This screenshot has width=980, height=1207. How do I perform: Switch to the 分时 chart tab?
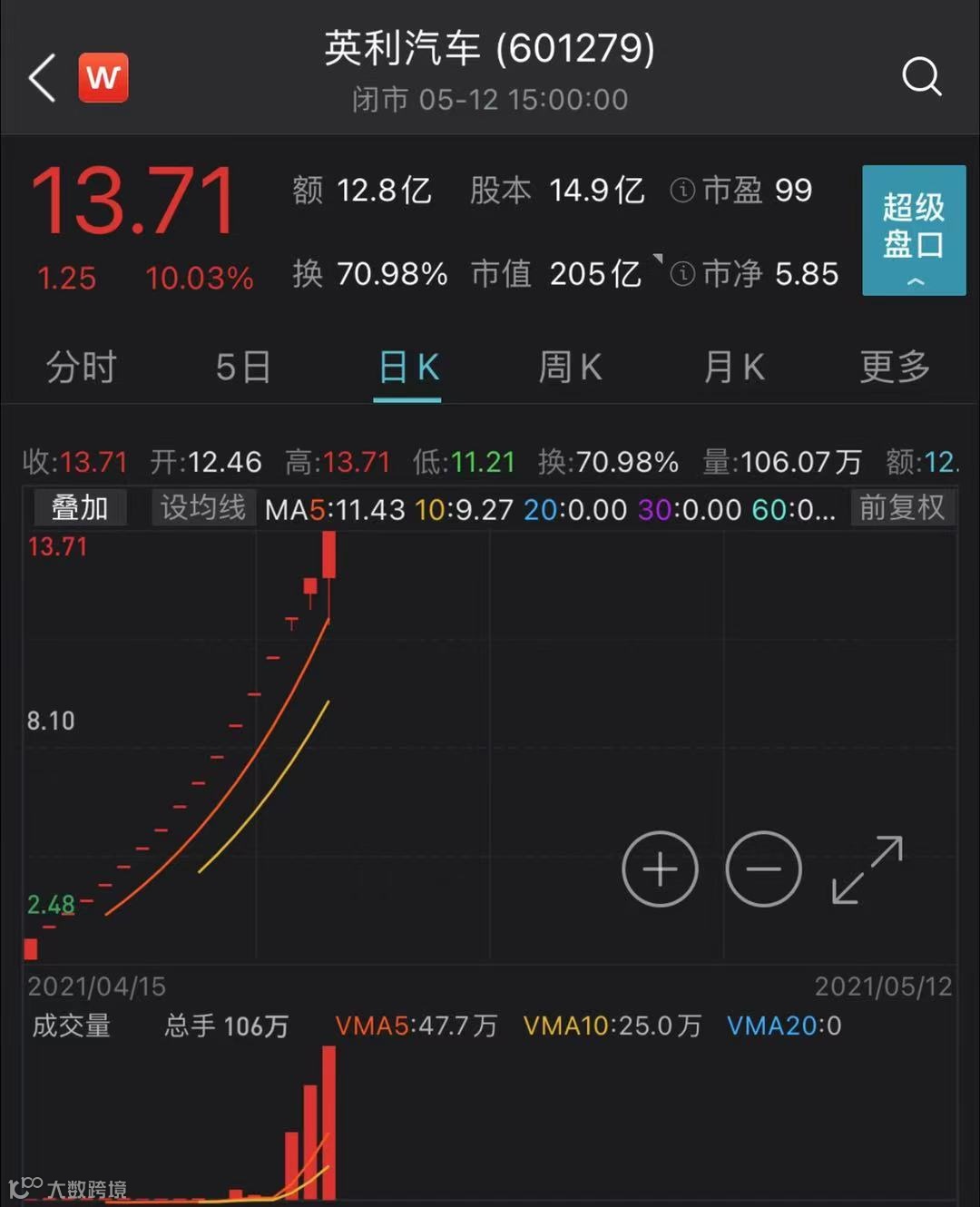click(x=82, y=368)
